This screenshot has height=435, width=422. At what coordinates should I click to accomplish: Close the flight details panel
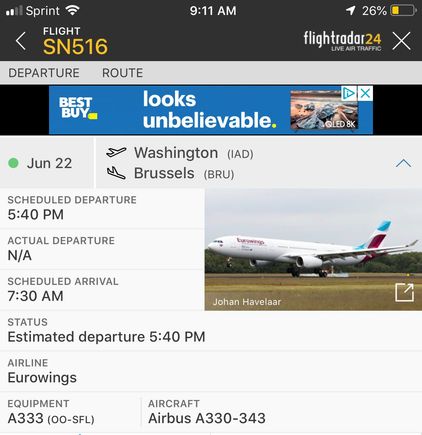pos(401,41)
